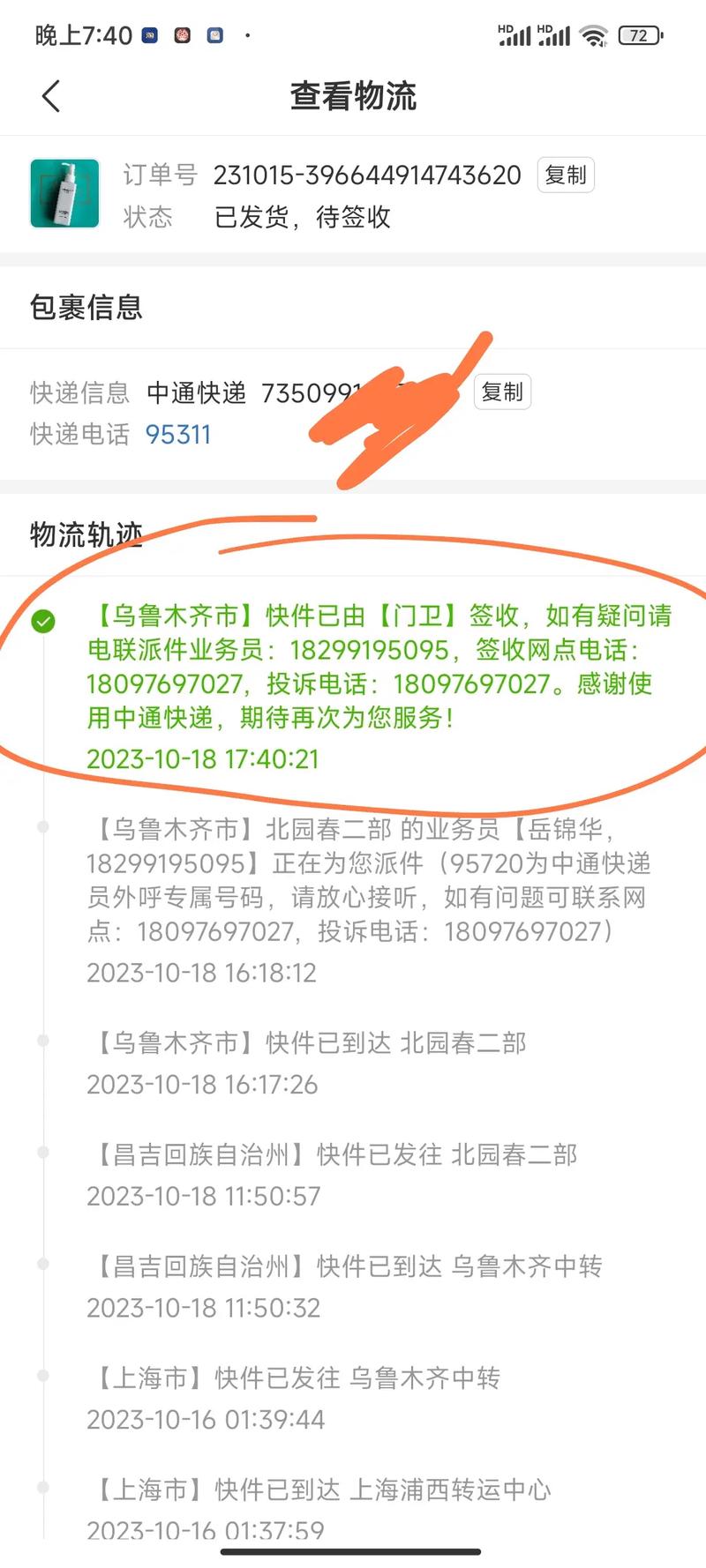
Task: Tap the product bottle thumbnail
Action: (x=64, y=195)
